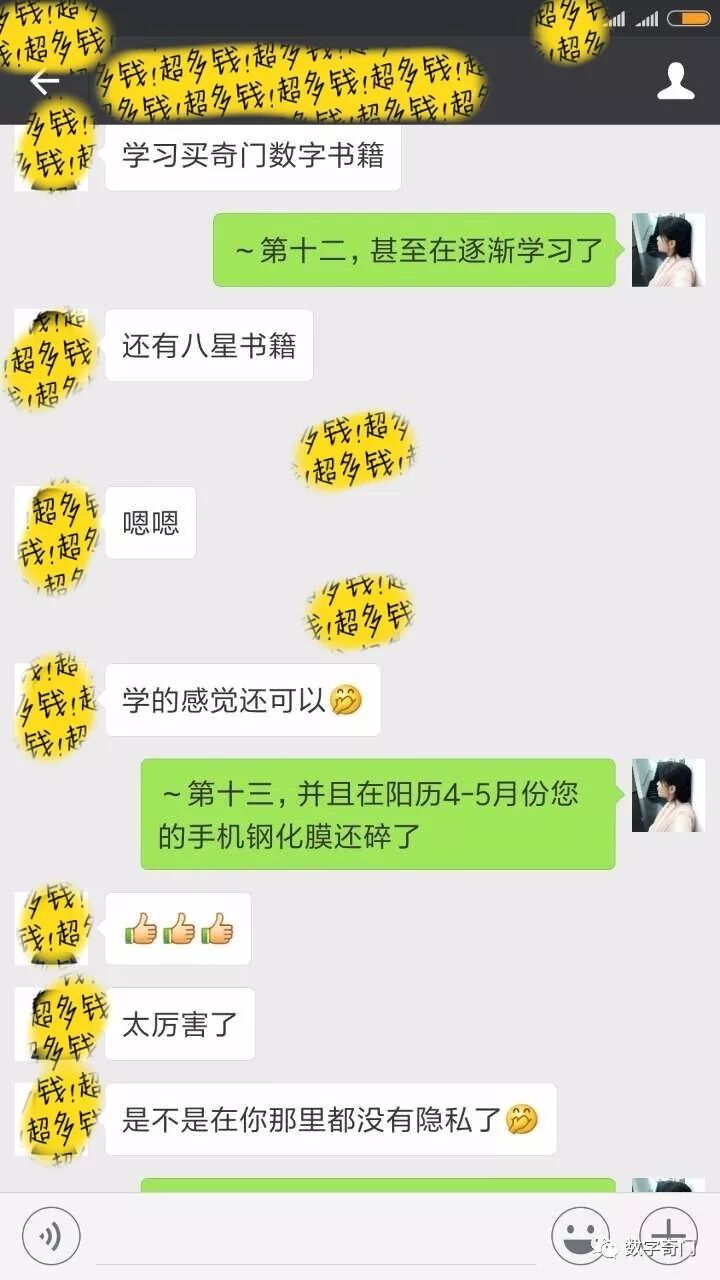Select the 太厉害了 message bubble
This screenshot has height=1280, width=720.
(180, 1024)
